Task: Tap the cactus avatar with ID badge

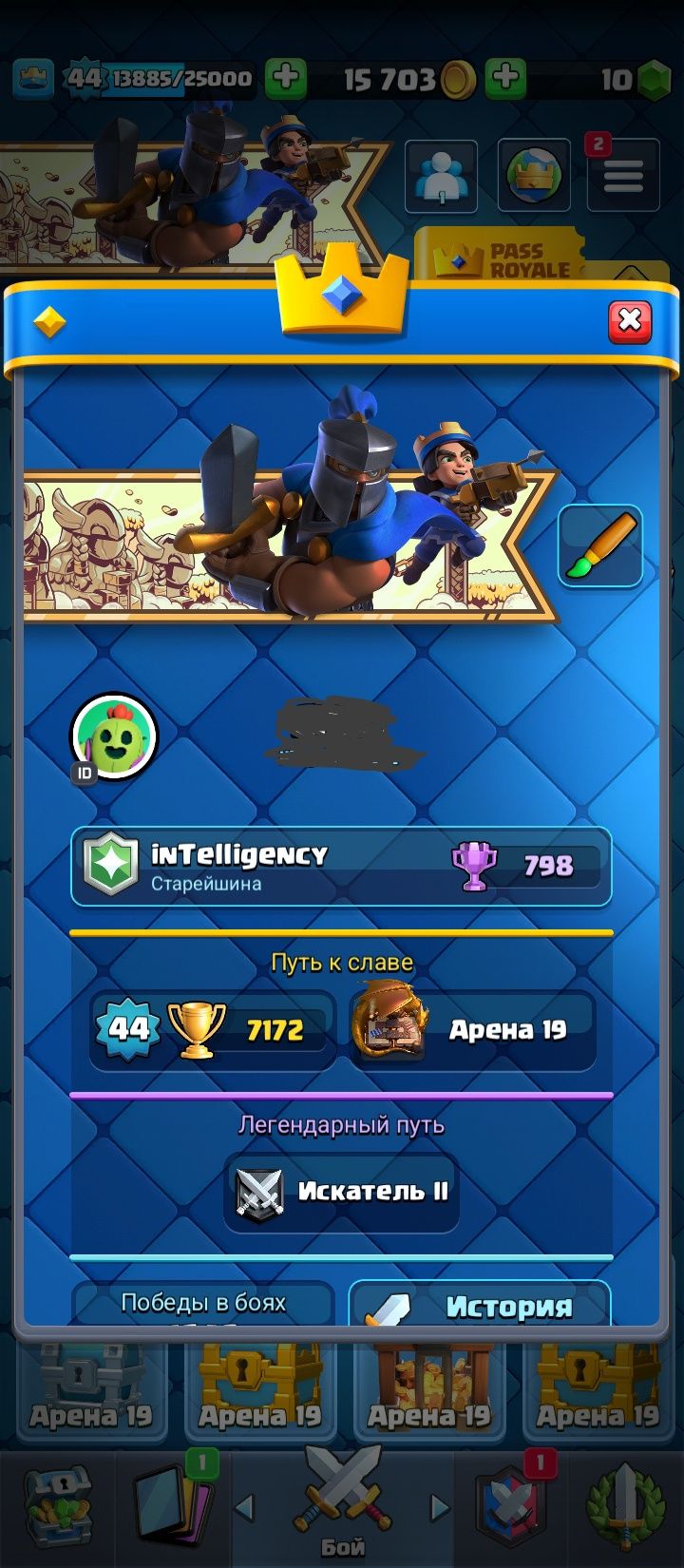Action: tap(114, 736)
